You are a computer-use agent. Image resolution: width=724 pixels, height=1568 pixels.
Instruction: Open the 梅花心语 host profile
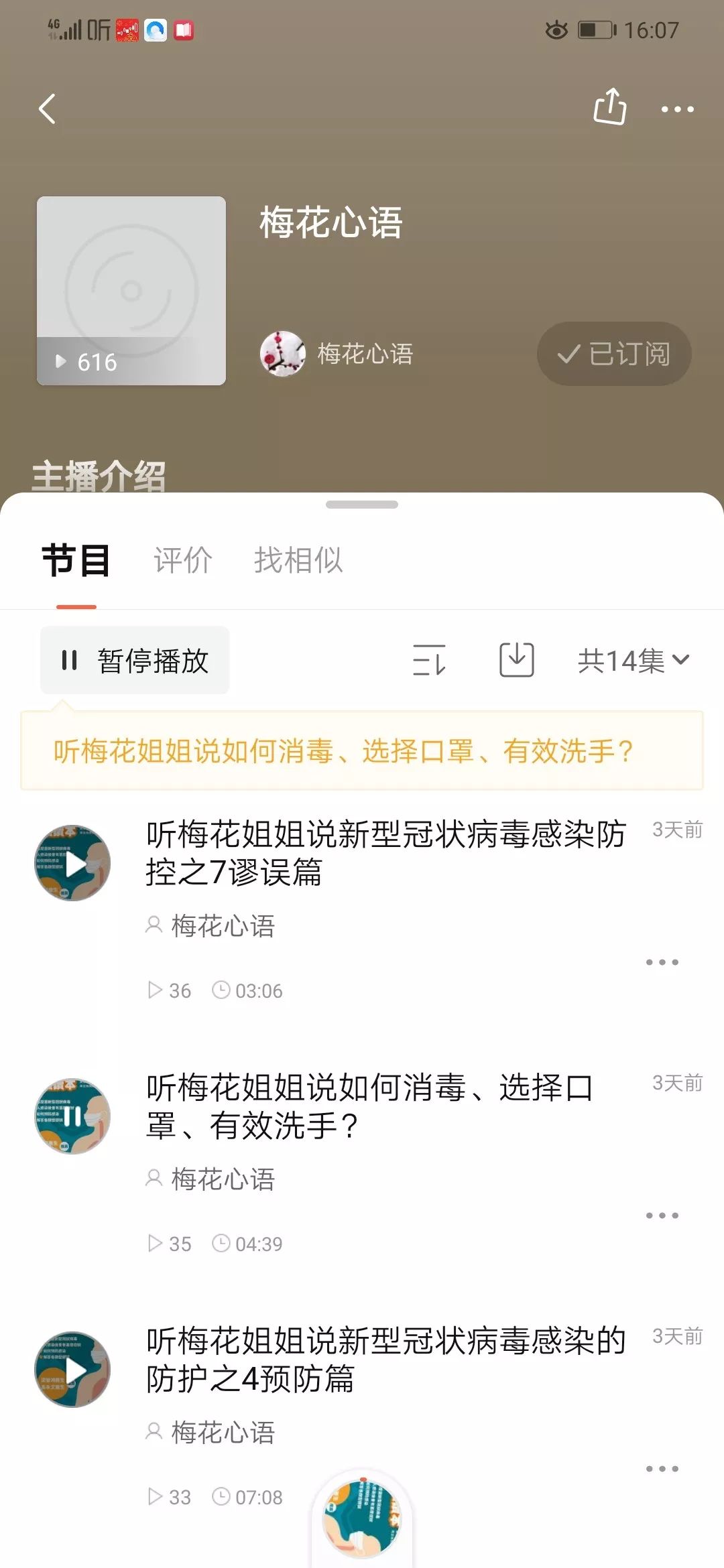tap(337, 354)
